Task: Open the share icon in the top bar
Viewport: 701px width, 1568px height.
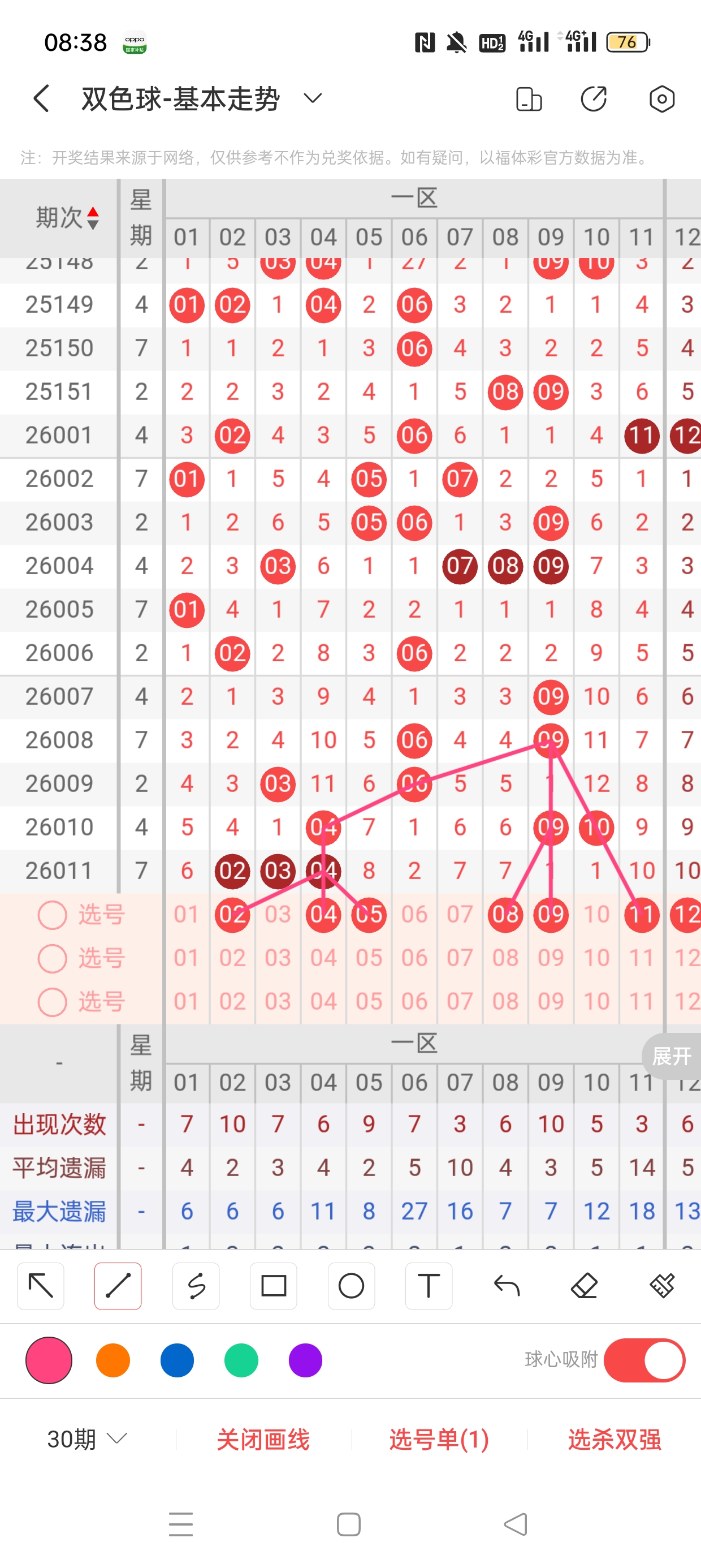Action: click(x=594, y=98)
